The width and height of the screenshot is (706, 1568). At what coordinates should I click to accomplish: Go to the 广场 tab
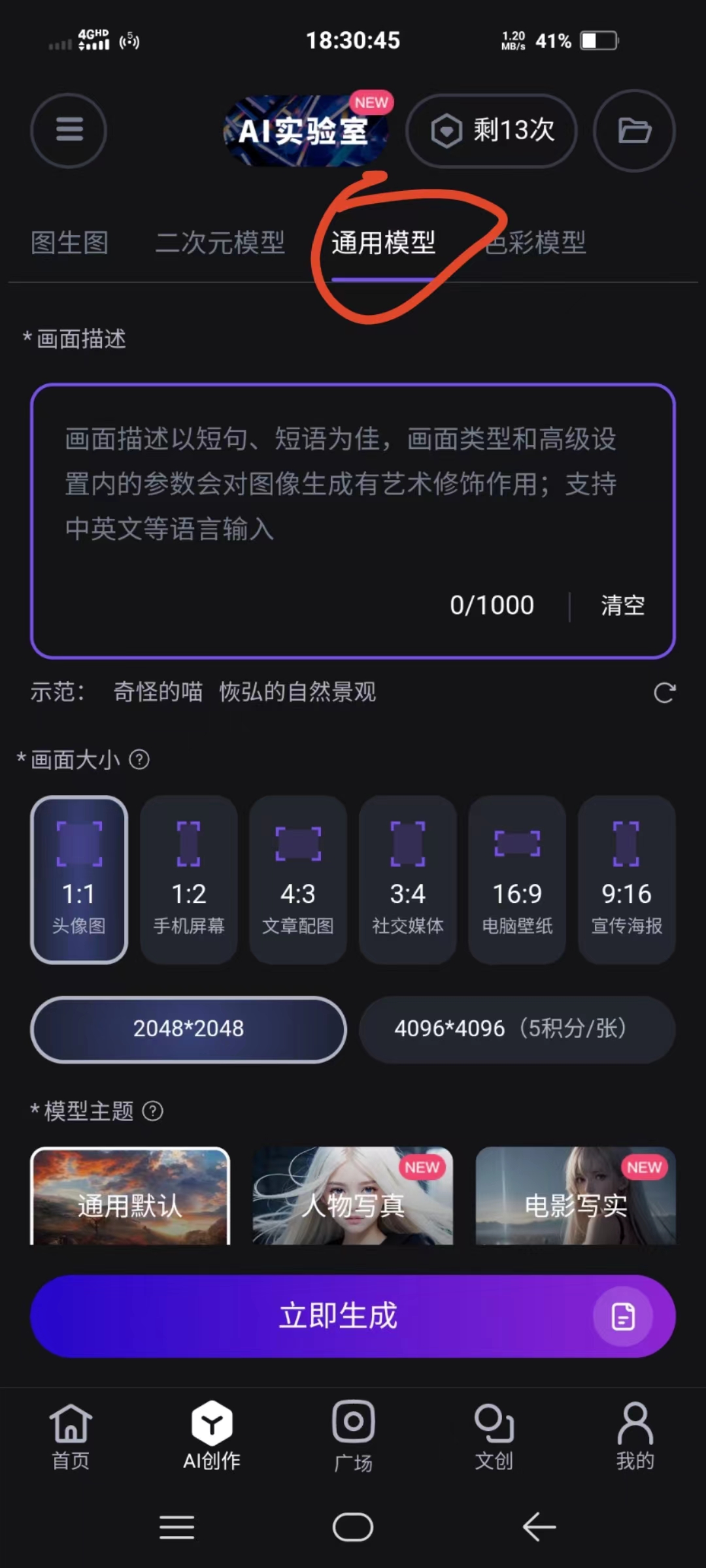[x=353, y=1435]
